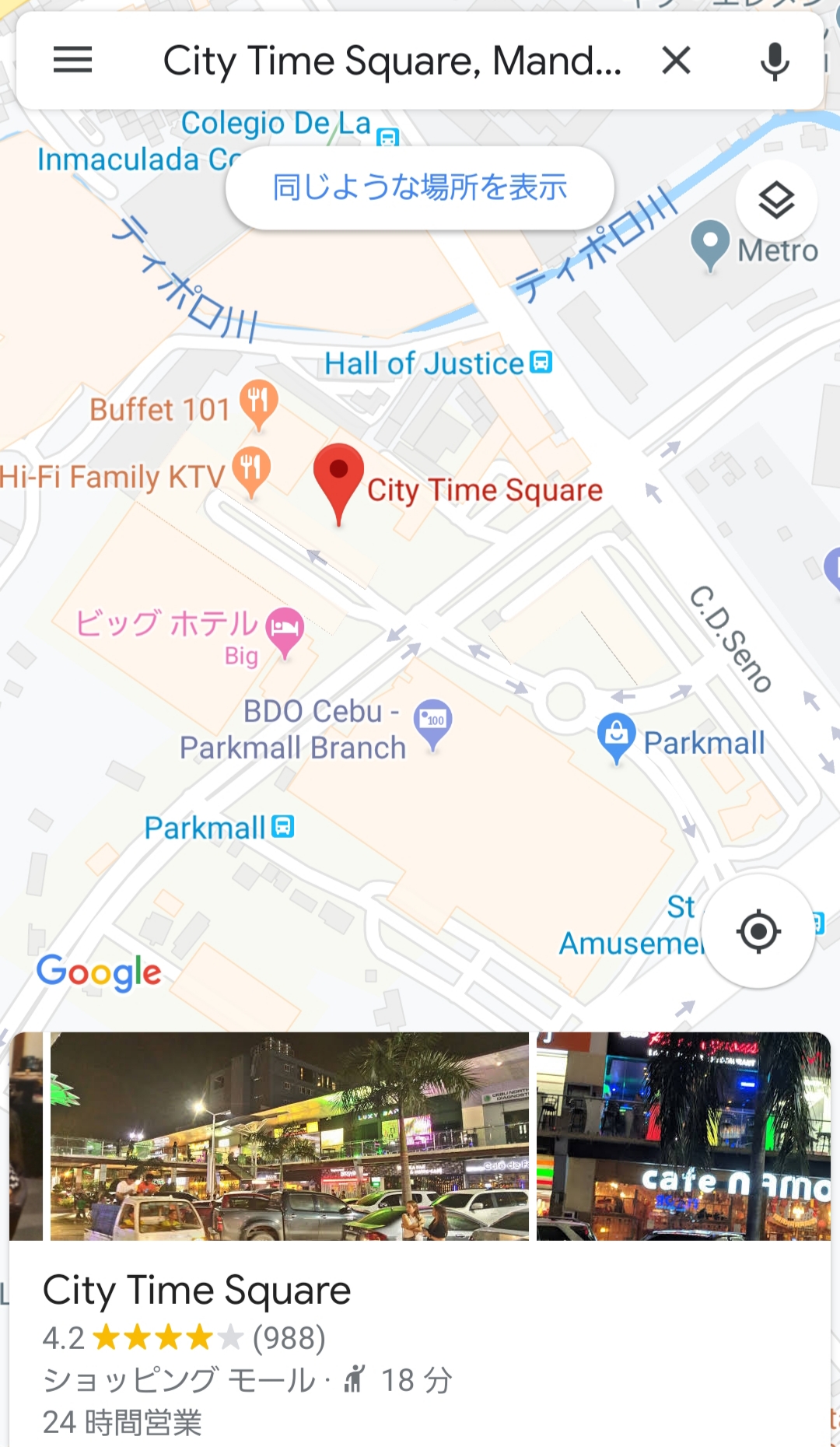The image size is (840, 1447).
Task: Select the BDO Cebu Parkmall Branch marker
Action: 433,721
